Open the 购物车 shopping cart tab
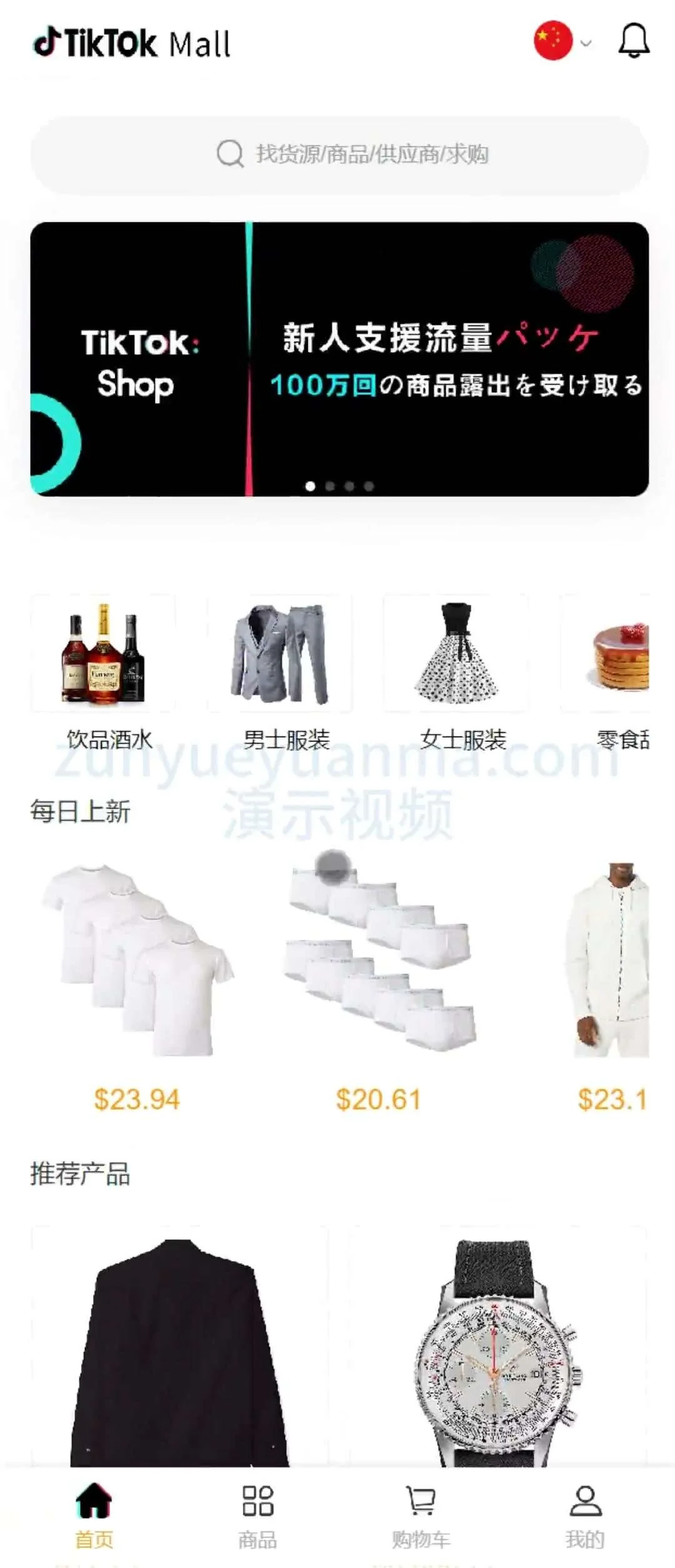Viewport: 675px width, 1568px height. click(421, 1515)
